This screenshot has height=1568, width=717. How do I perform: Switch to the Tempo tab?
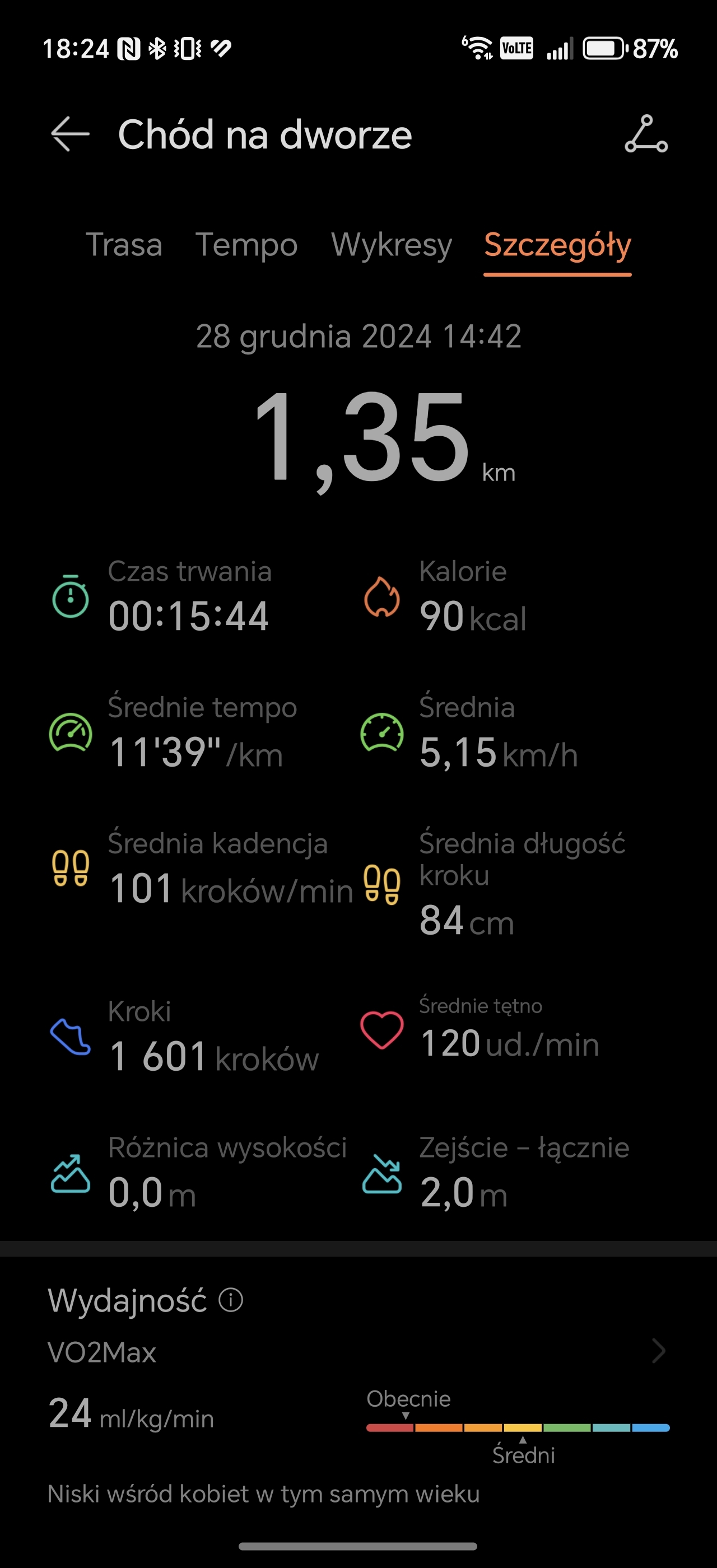246,245
